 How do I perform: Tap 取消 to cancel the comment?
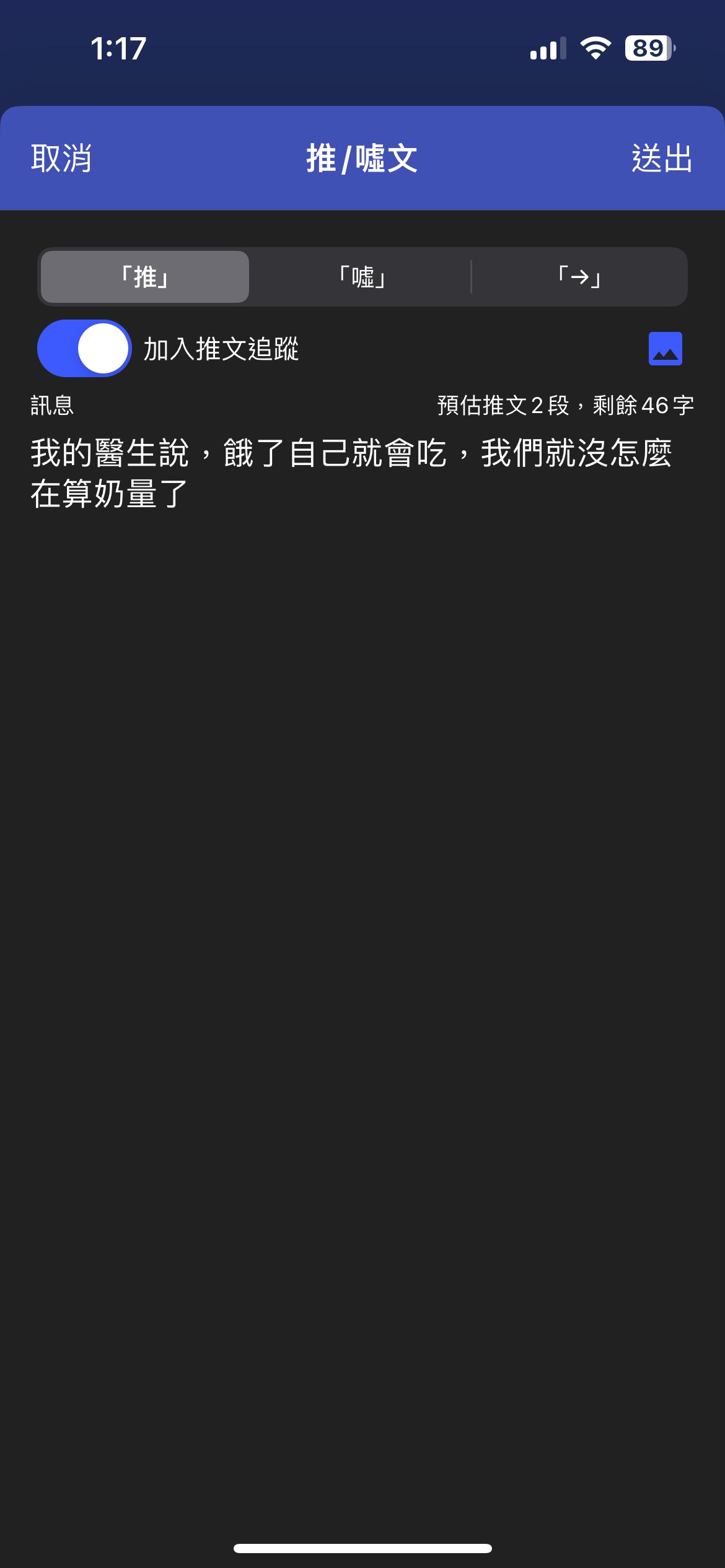pos(61,158)
